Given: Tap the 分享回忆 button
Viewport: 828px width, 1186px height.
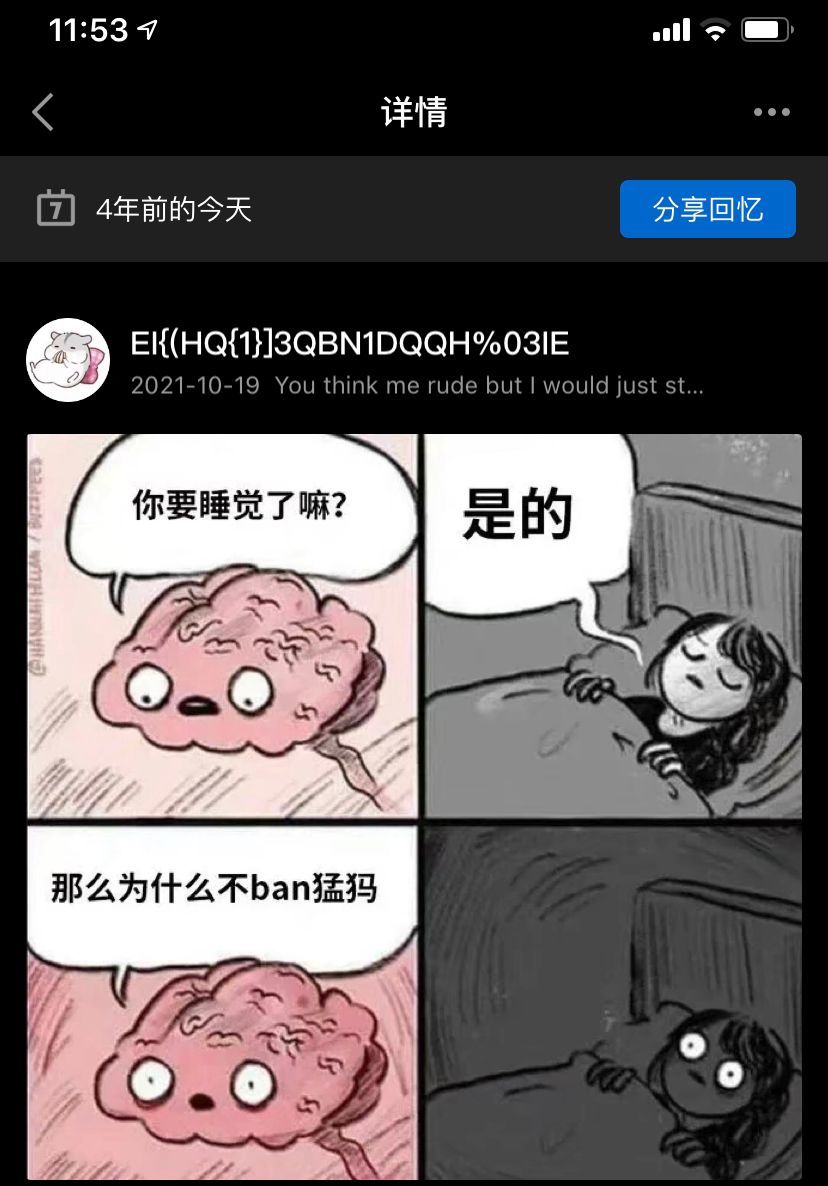Looking at the screenshot, I should click(x=707, y=209).
